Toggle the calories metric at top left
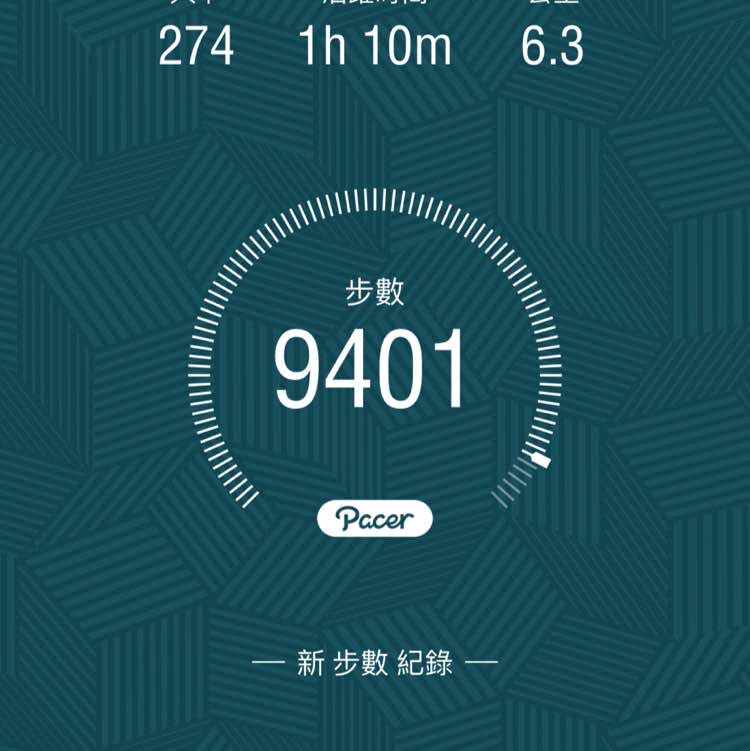Screen dimensions: 750x751 pos(196,44)
